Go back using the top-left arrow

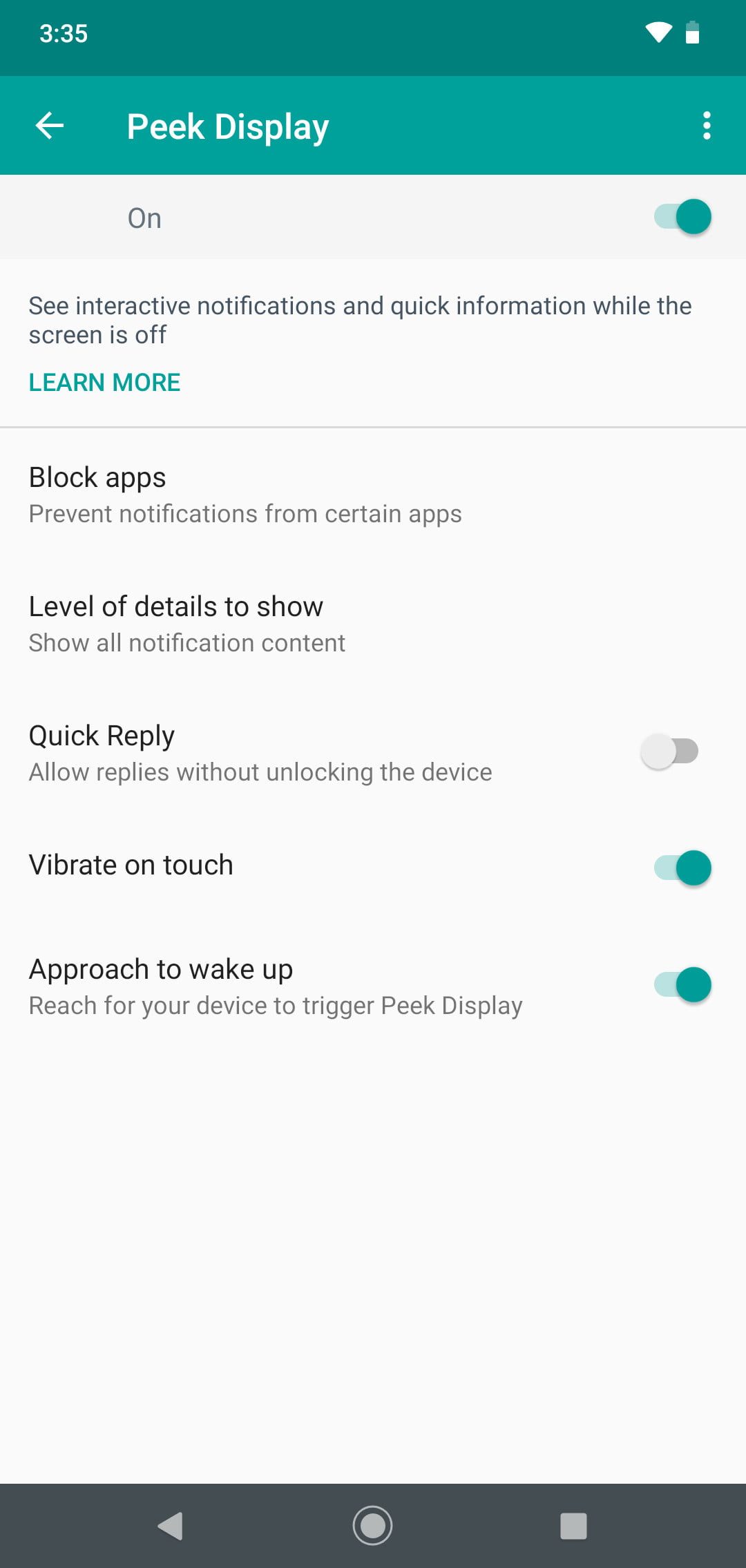50,126
